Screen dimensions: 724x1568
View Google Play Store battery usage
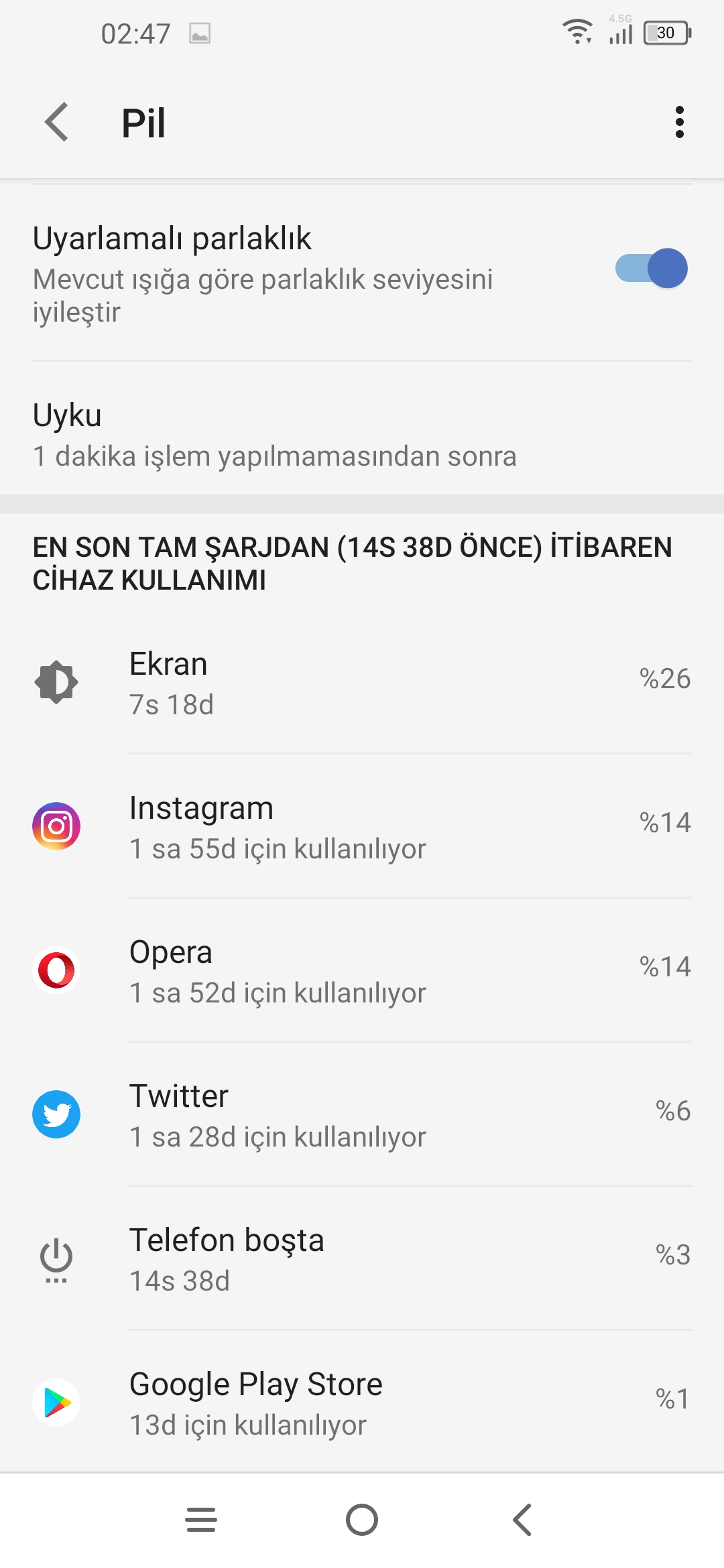click(x=362, y=1402)
